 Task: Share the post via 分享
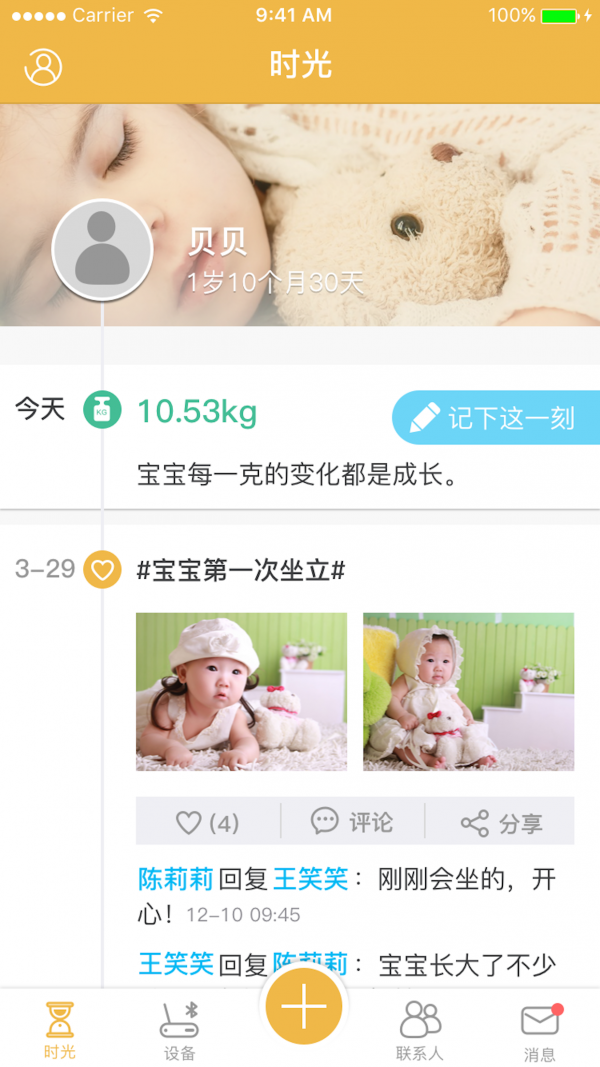501,823
